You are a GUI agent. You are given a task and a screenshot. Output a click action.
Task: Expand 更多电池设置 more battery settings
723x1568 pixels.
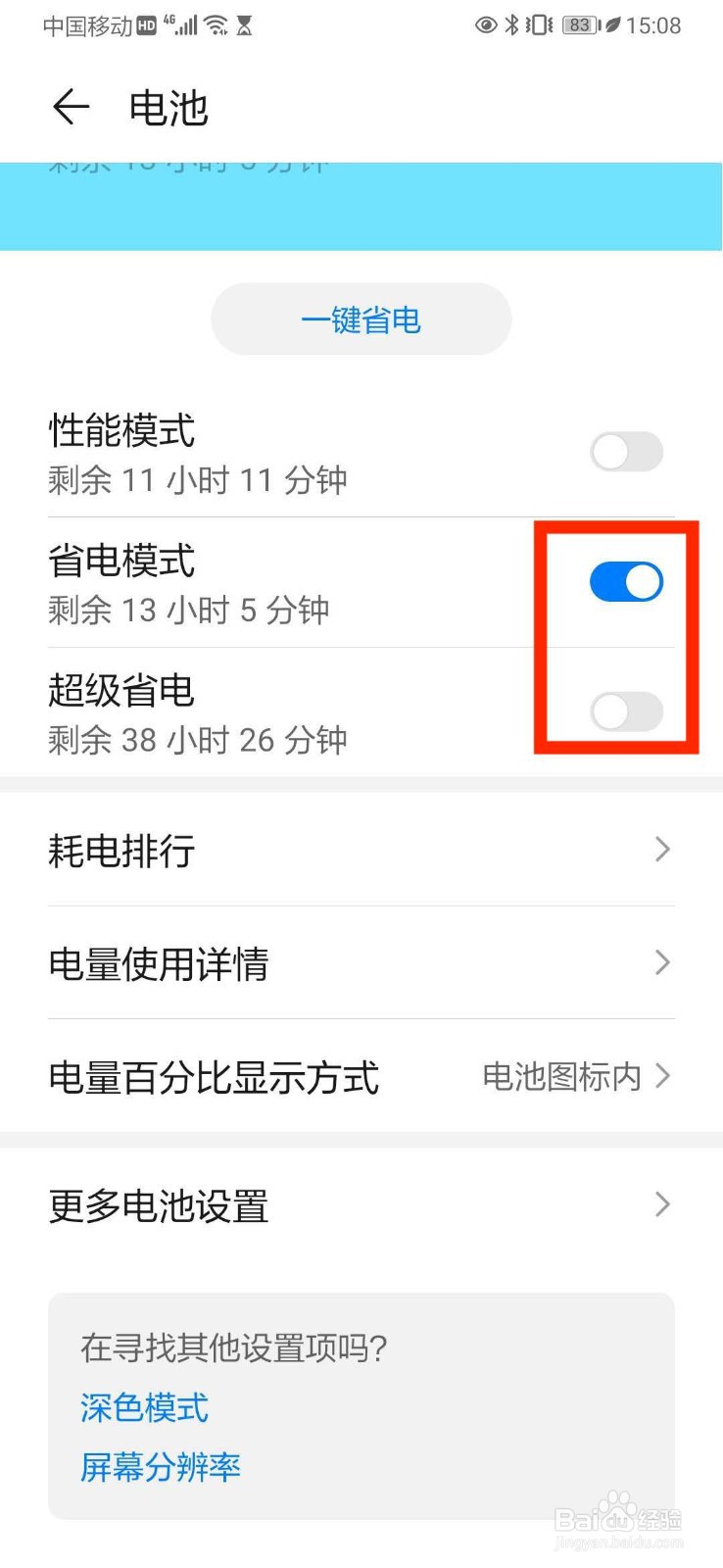click(361, 1206)
